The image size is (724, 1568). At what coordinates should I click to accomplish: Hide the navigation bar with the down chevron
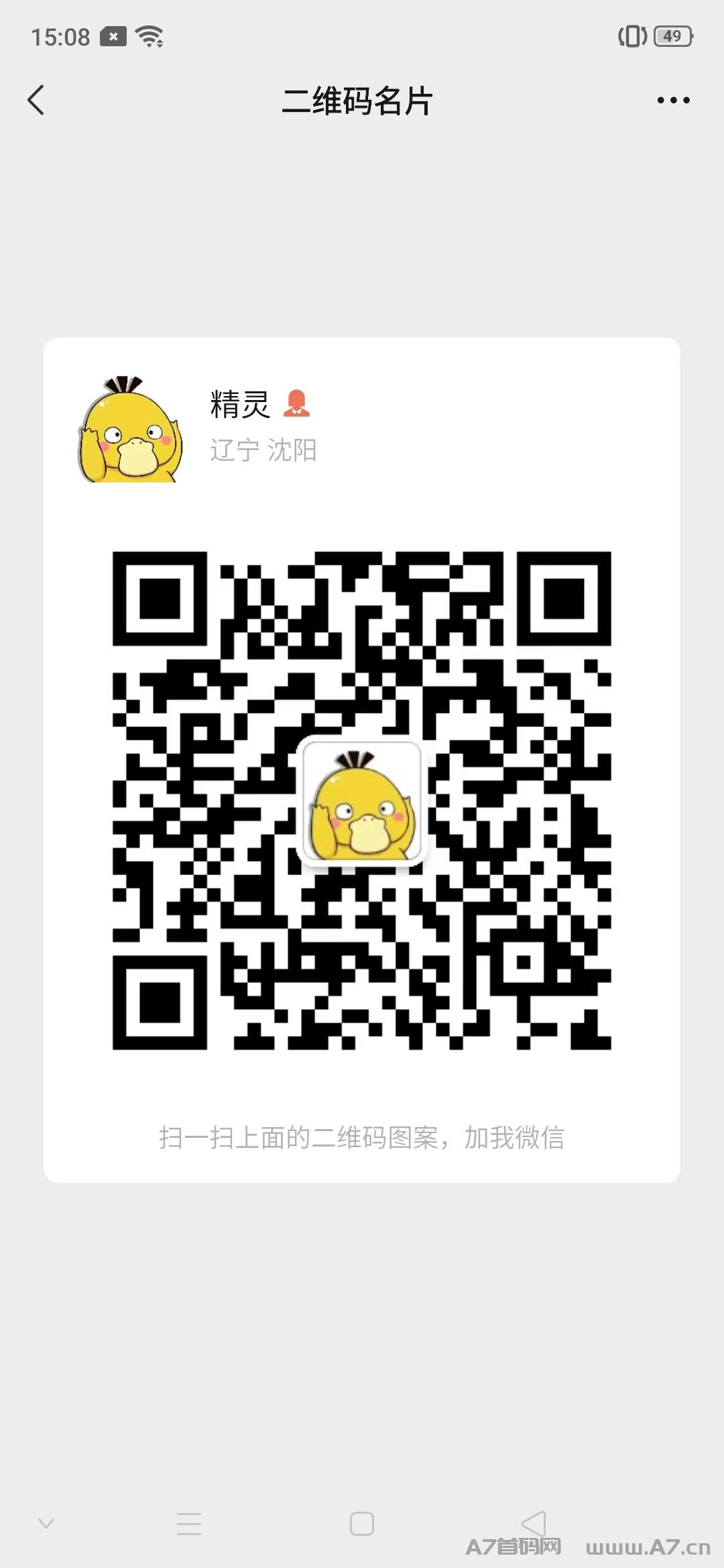coord(46,1523)
